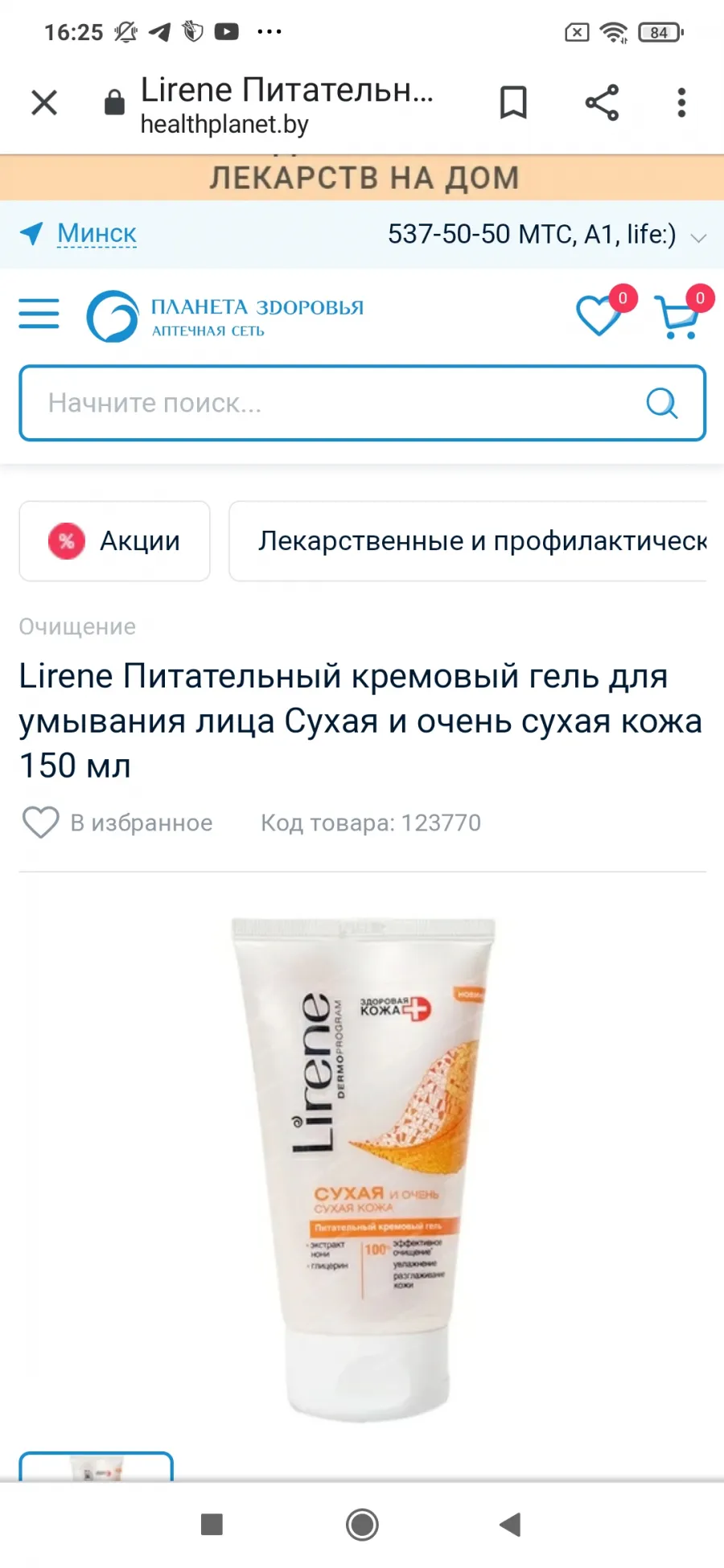
Task: Open the Акции category
Action: click(x=115, y=541)
